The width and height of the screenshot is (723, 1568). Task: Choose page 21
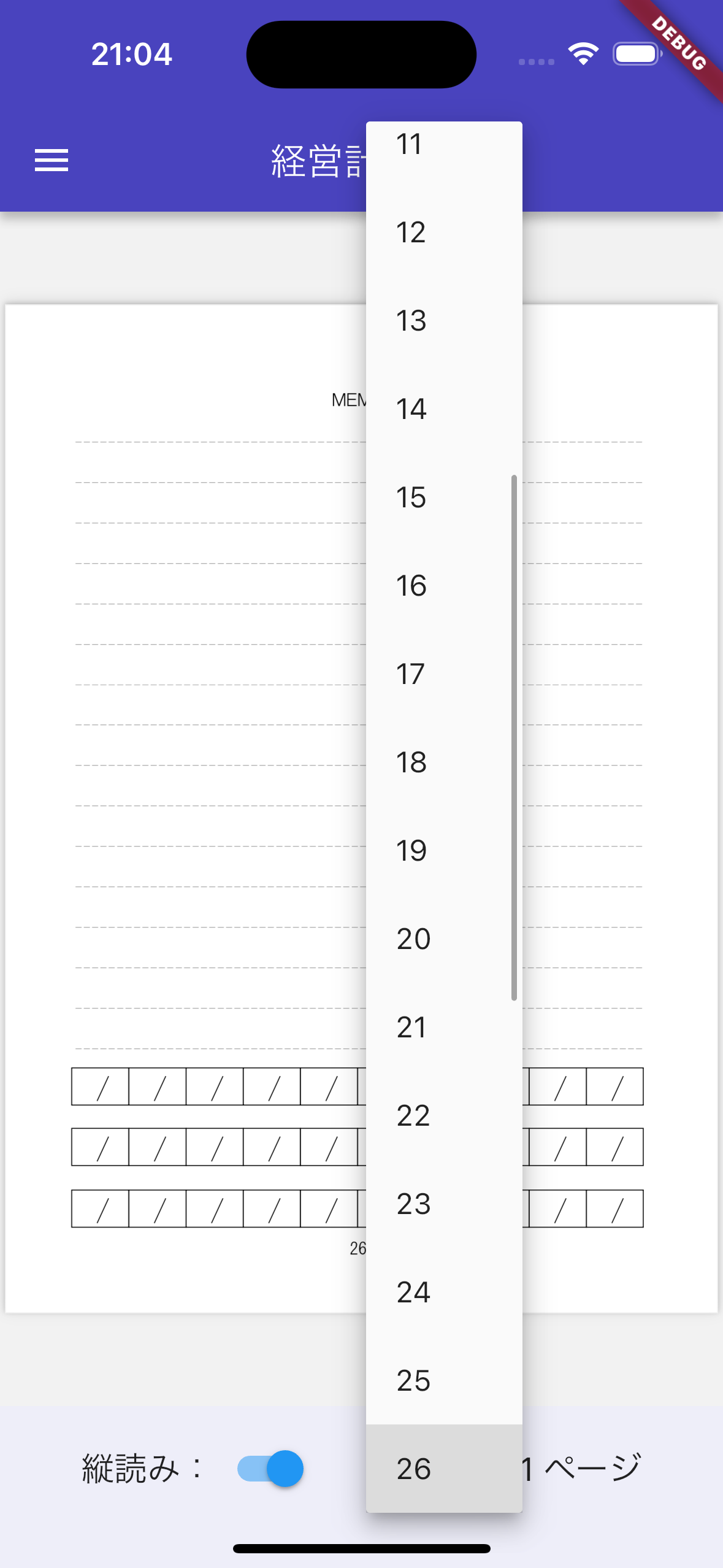pos(443,1028)
